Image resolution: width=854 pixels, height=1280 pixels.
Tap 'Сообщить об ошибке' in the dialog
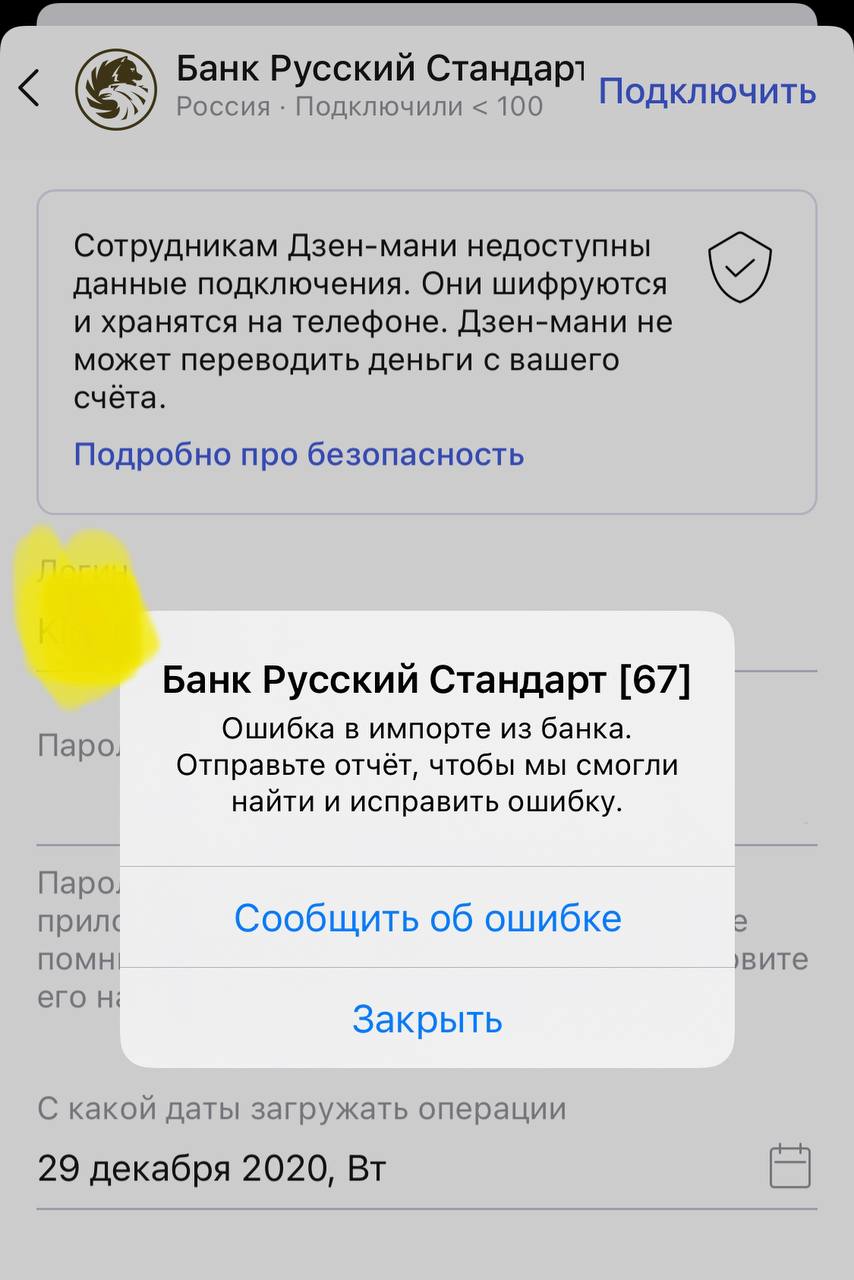427,917
